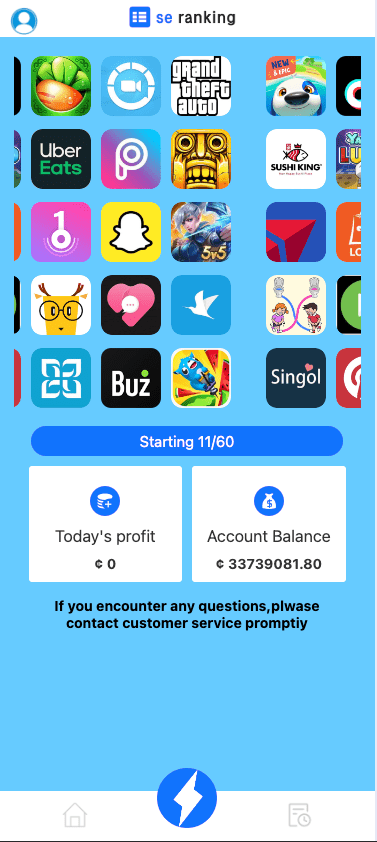377x842 pixels.
Task: Open the records history tab
Action: pyautogui.click(x=299, y=815)
